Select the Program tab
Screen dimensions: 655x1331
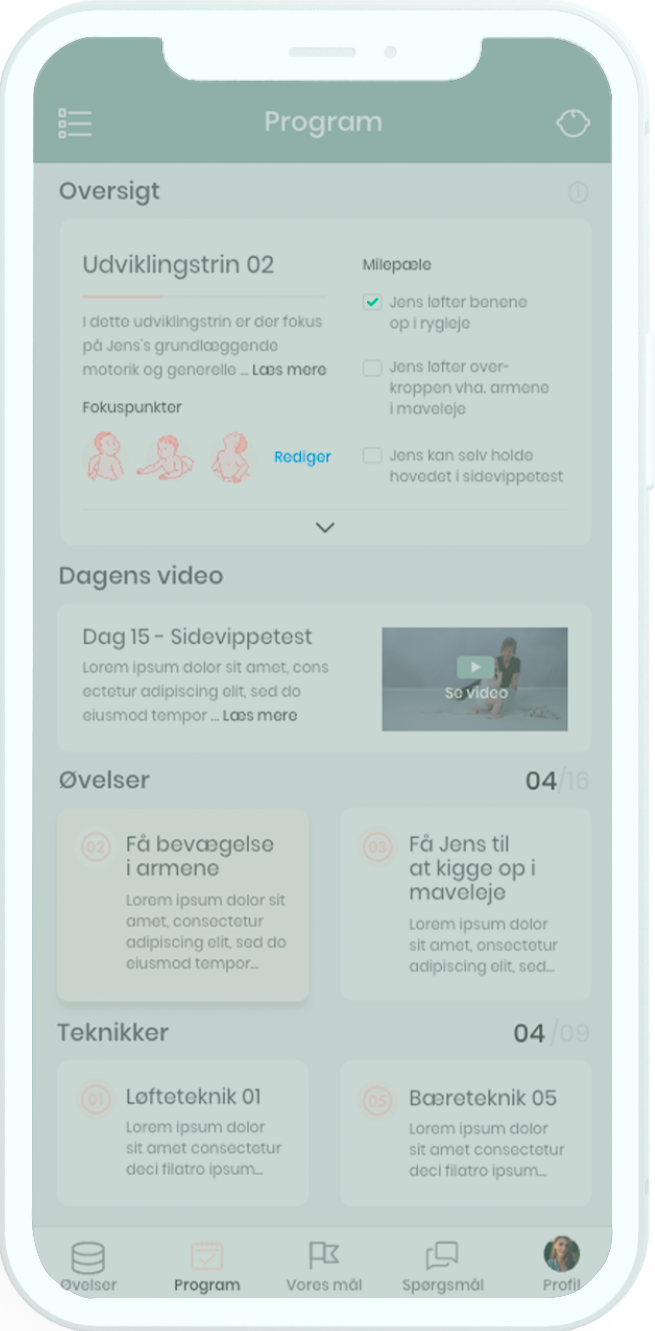click(207, 1267)
